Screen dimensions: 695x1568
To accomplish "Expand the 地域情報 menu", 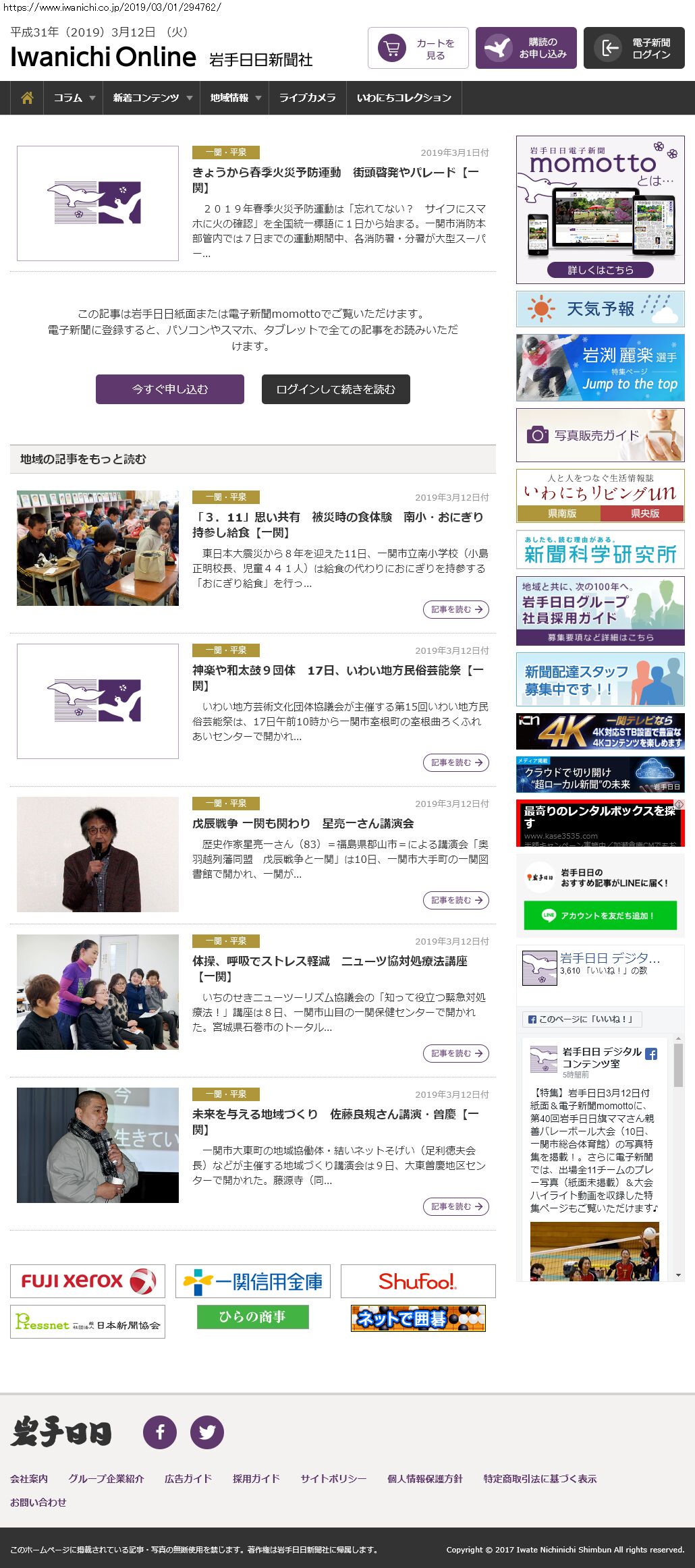I will 235,98.
